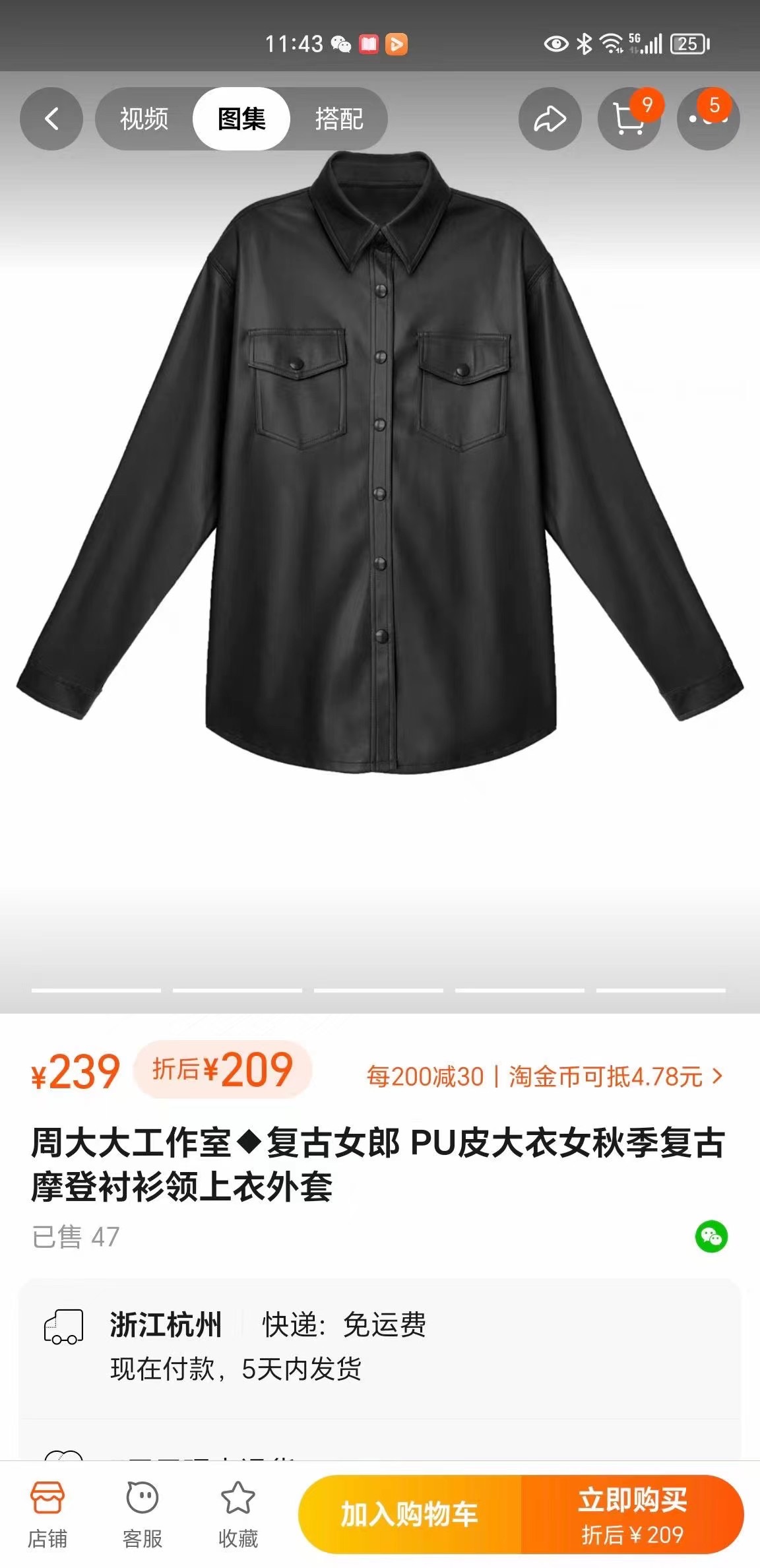Viewport: 760px width, 1568px height.
Task: Switch to the 视频 tab
Action: 144,119
